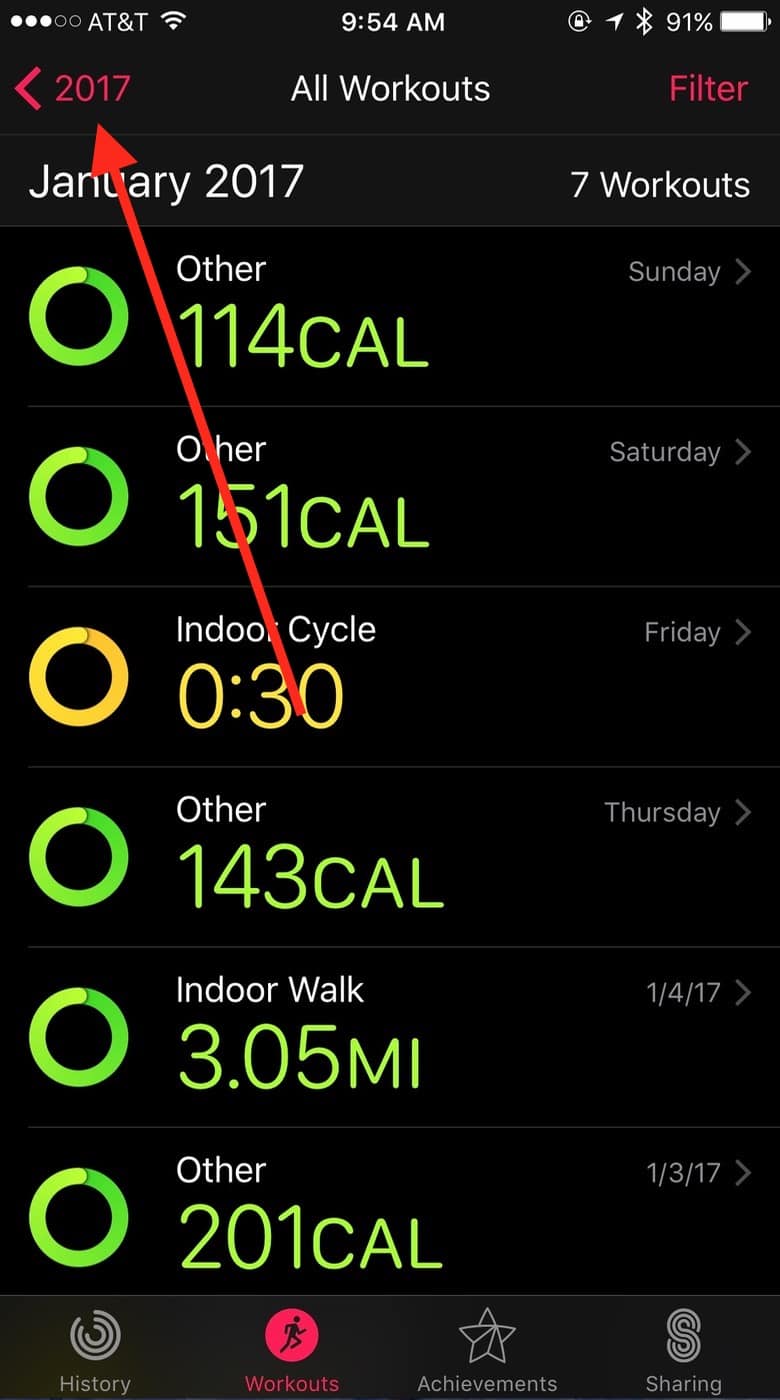780x1400 pixels.
Task: Open the 3.05 MI Indoor Walk
Action: [390, 1037]
